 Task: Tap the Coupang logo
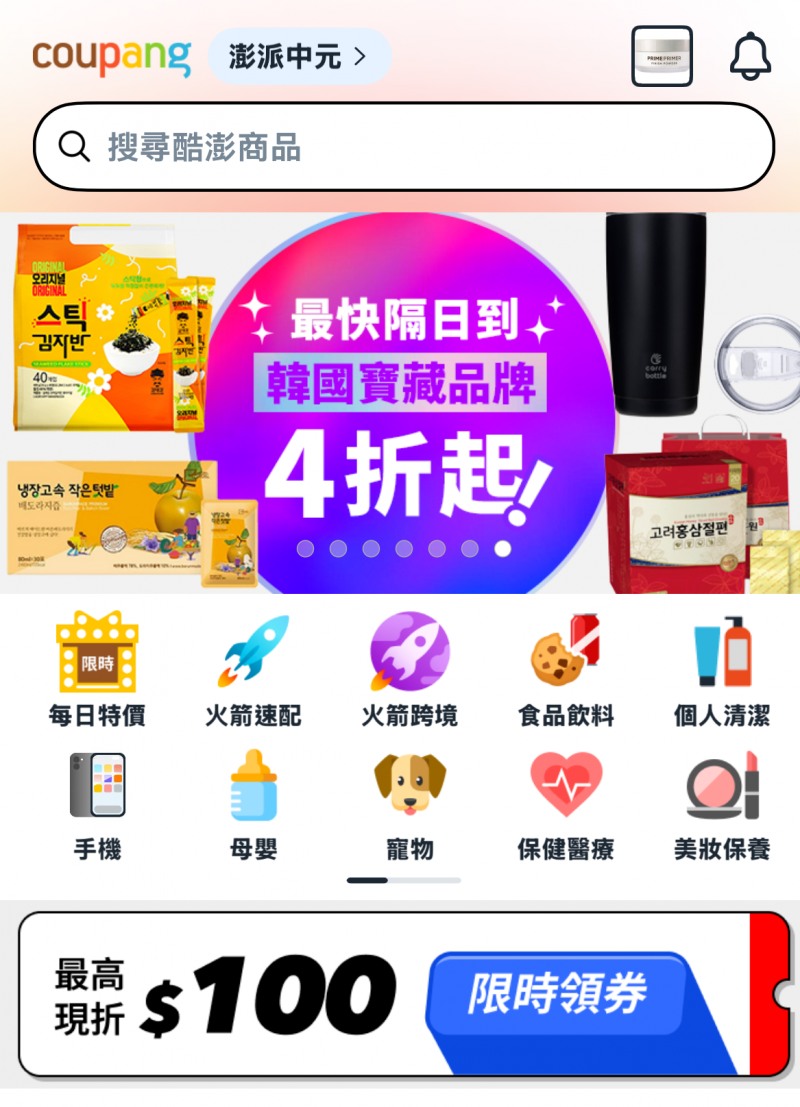(x=110, y=55)
